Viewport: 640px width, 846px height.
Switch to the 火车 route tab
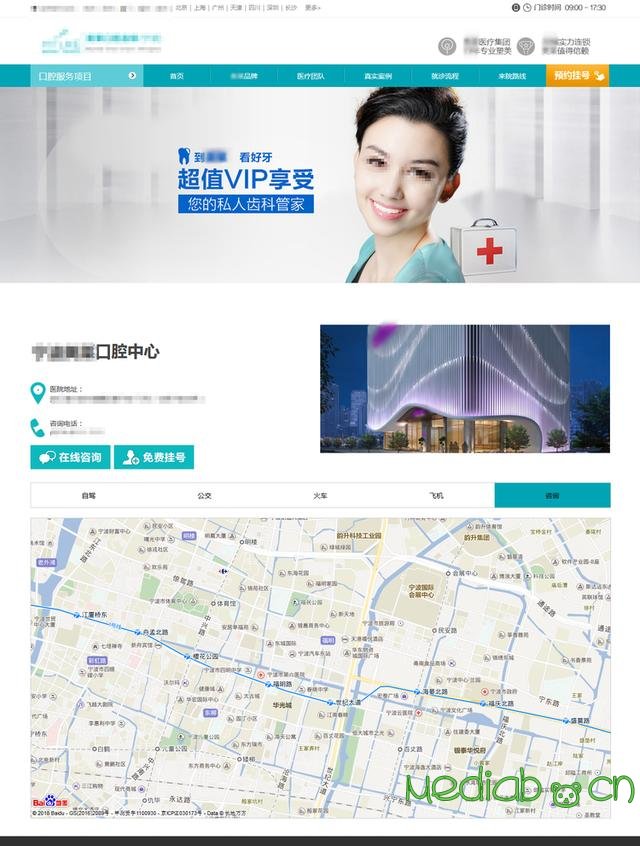click(x=320, y=495)
